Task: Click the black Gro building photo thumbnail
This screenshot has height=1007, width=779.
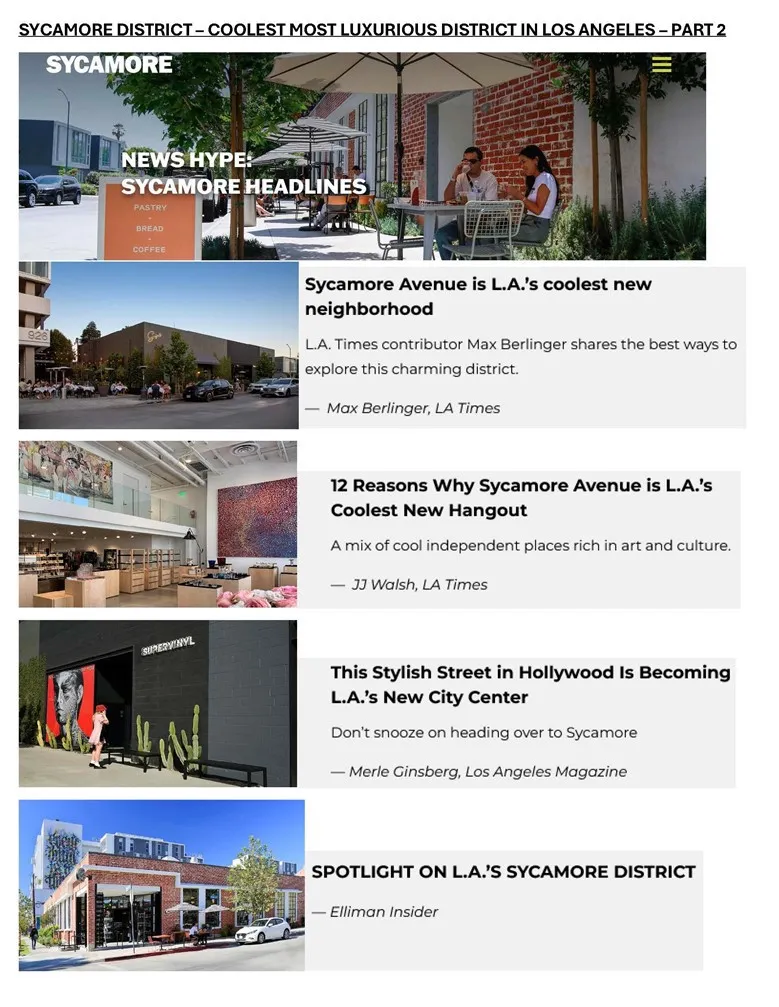Action: [x=157, y=344]
